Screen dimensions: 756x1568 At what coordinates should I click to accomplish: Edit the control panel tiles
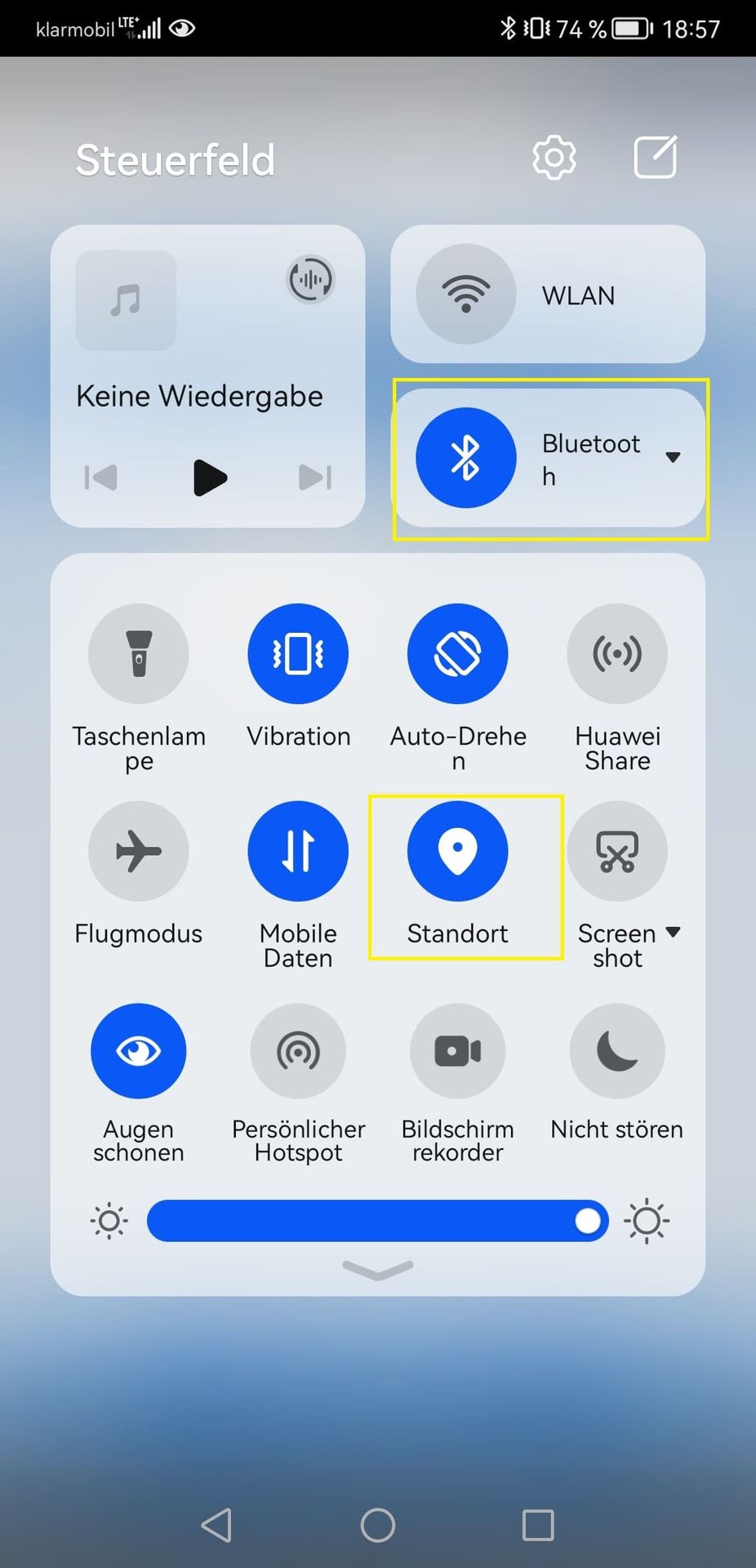pyautogui.click(x=656, y=157)
